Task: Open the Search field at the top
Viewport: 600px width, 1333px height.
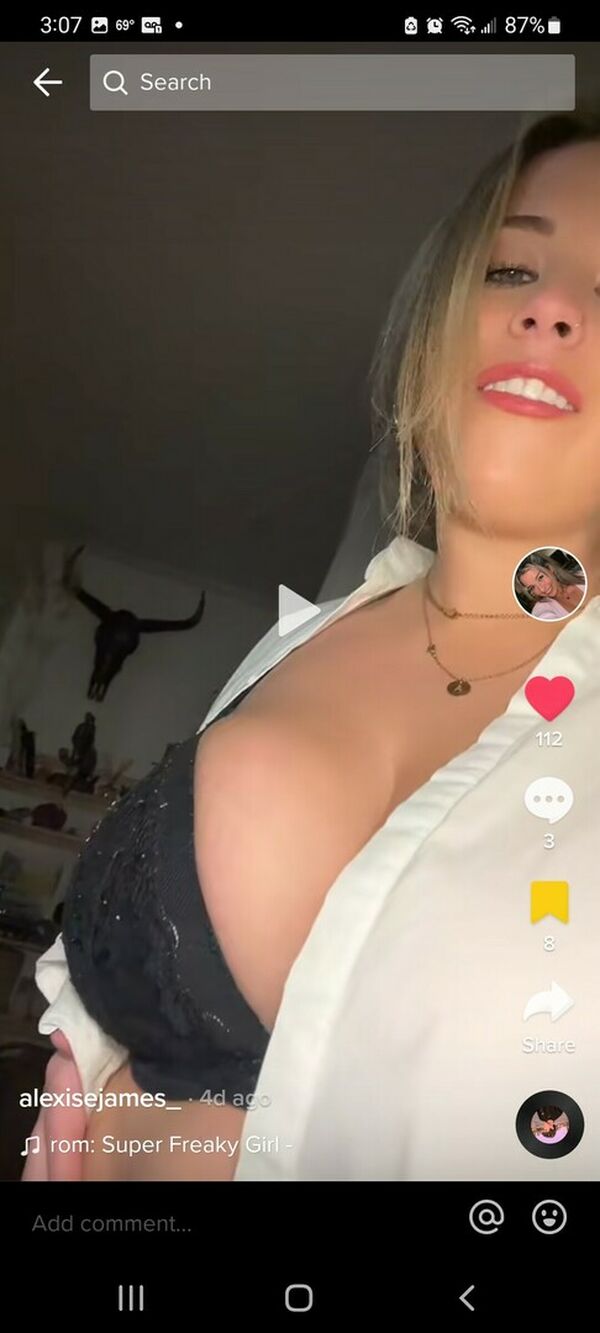Action: [332, 82]
